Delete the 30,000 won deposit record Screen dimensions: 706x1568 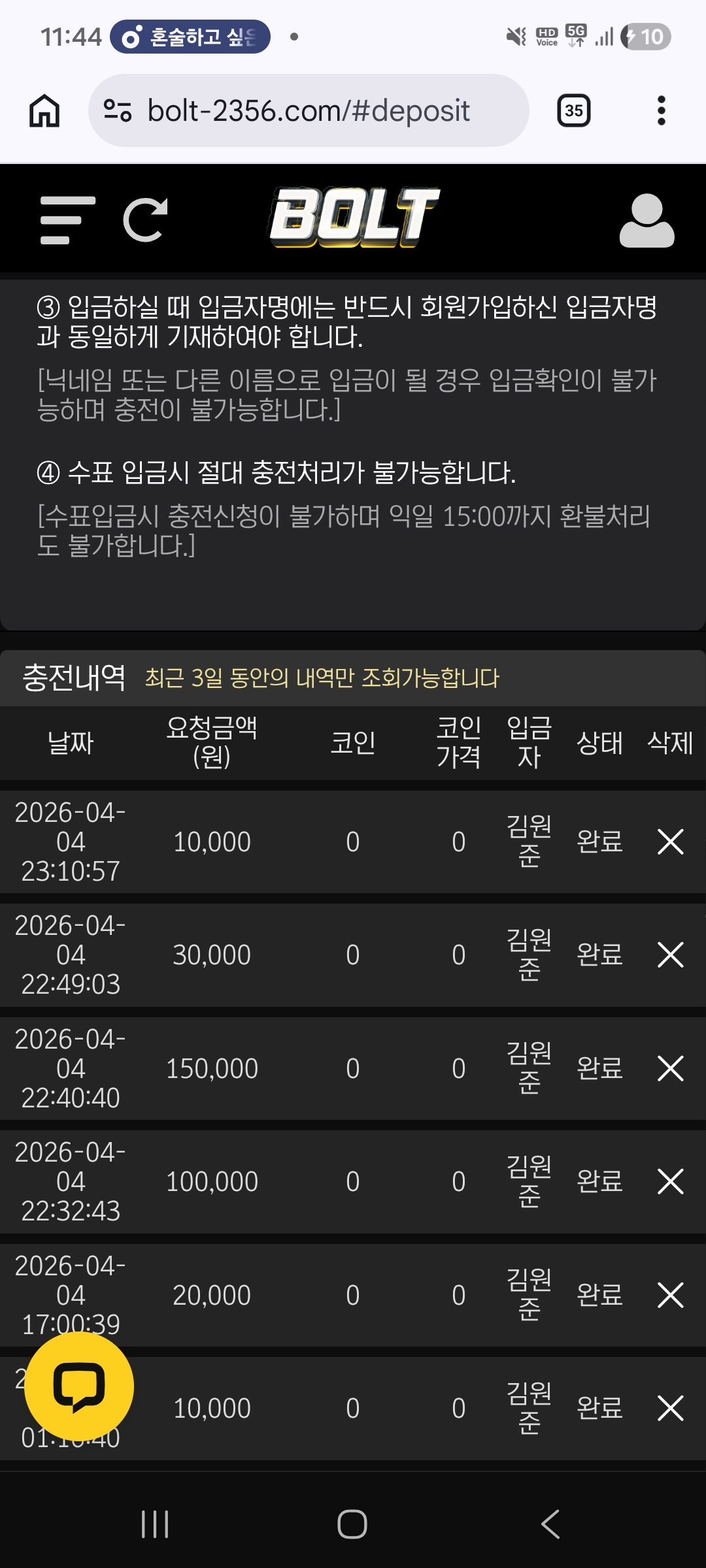click(x=671, y=955)
